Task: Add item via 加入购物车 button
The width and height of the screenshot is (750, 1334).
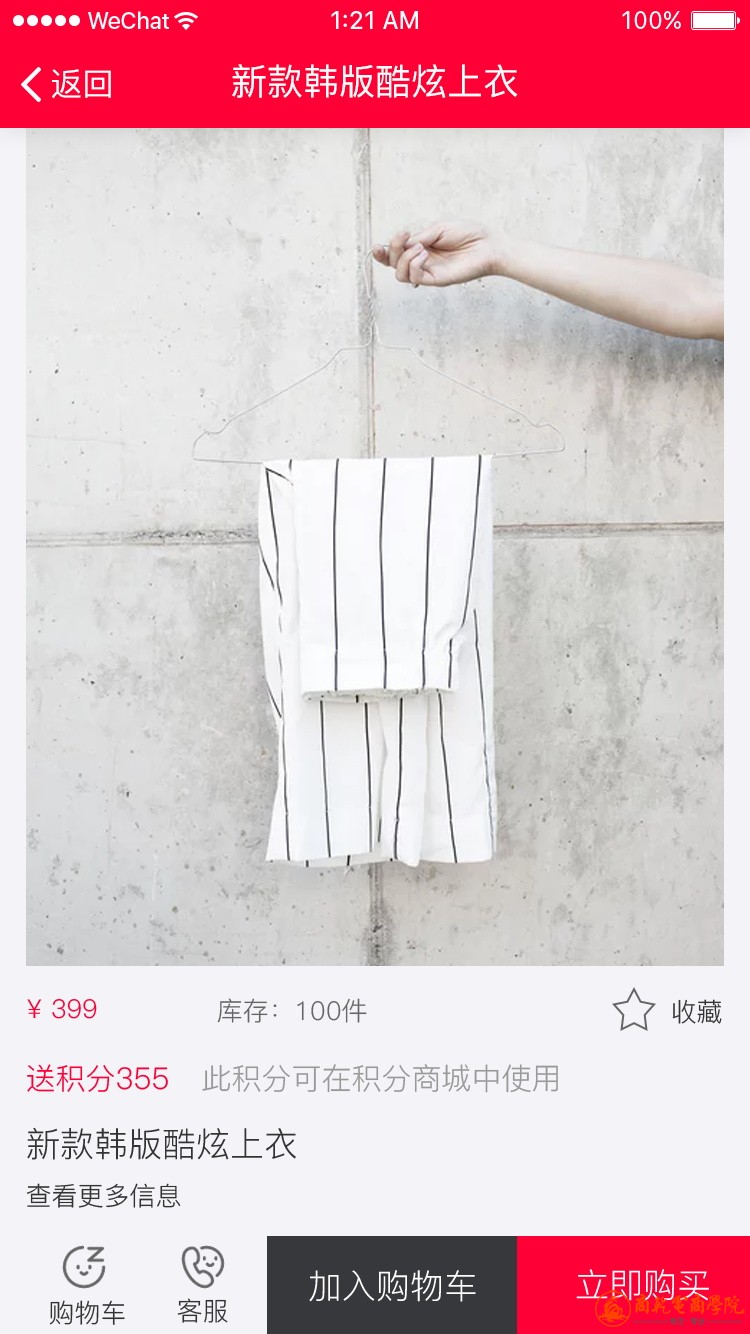Action: pos(391,1286)
